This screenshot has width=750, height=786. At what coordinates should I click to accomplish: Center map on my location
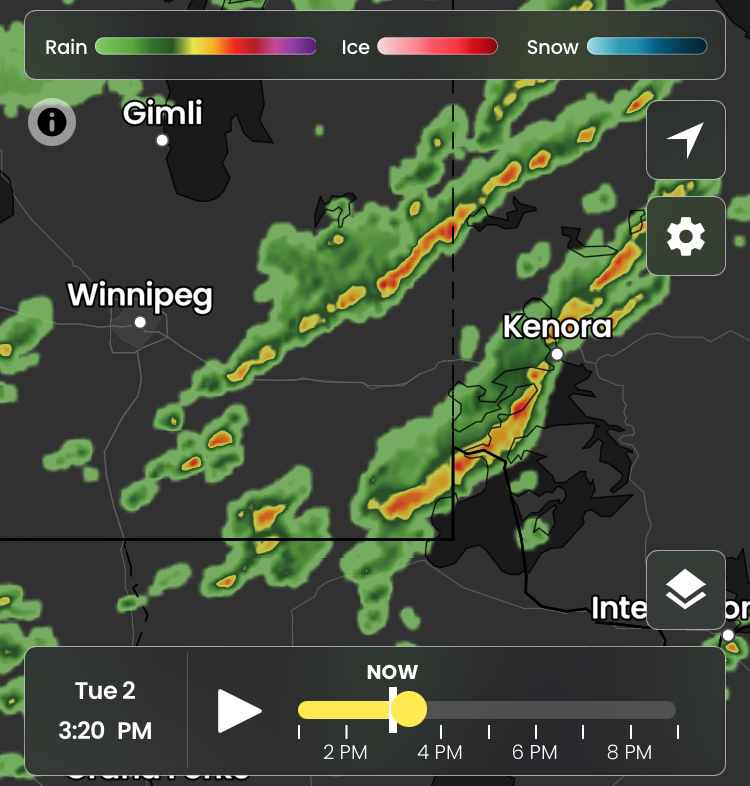pos(686,140)
